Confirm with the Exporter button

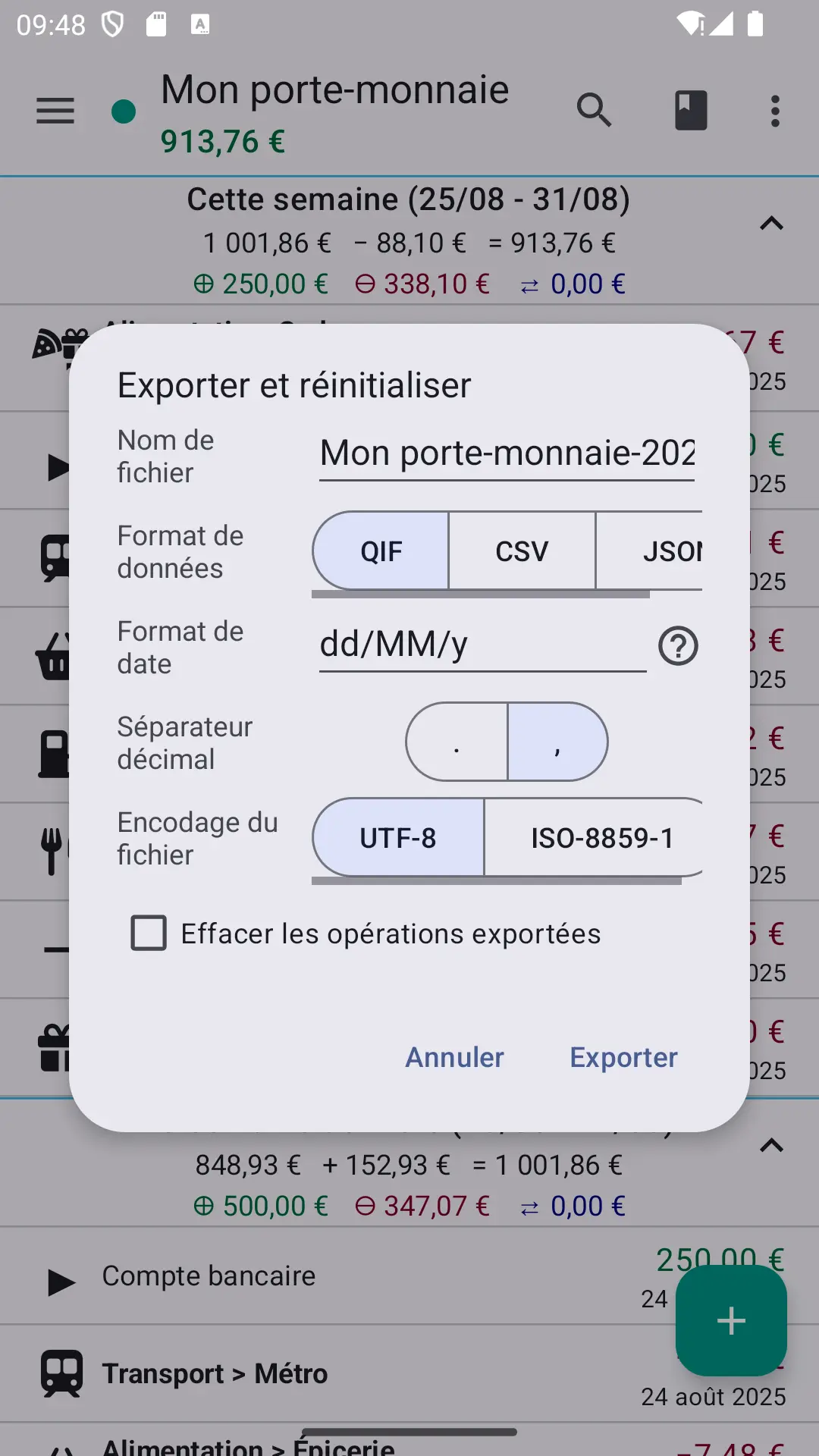tap(623, 1058)
